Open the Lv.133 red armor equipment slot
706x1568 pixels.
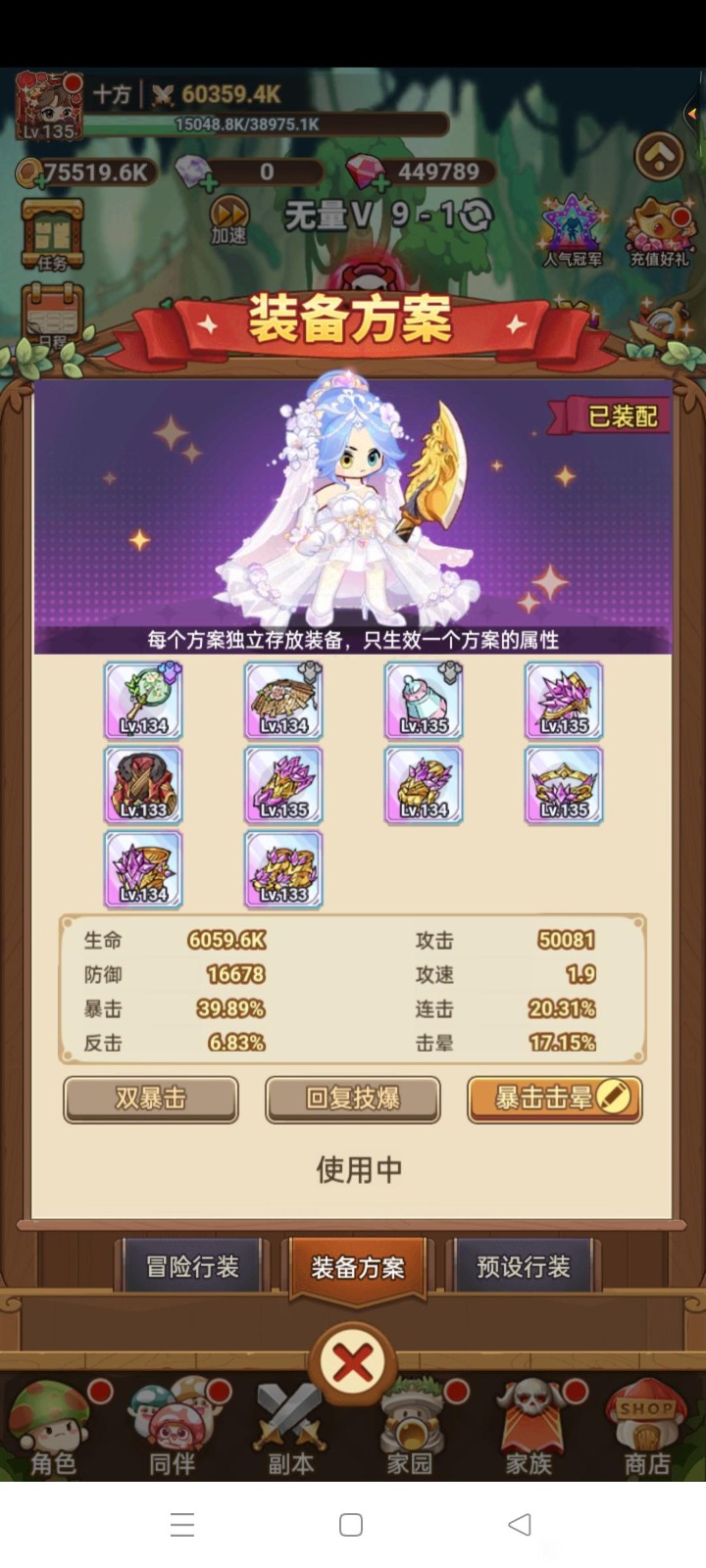pyautogui.click(x=144, y=784)
